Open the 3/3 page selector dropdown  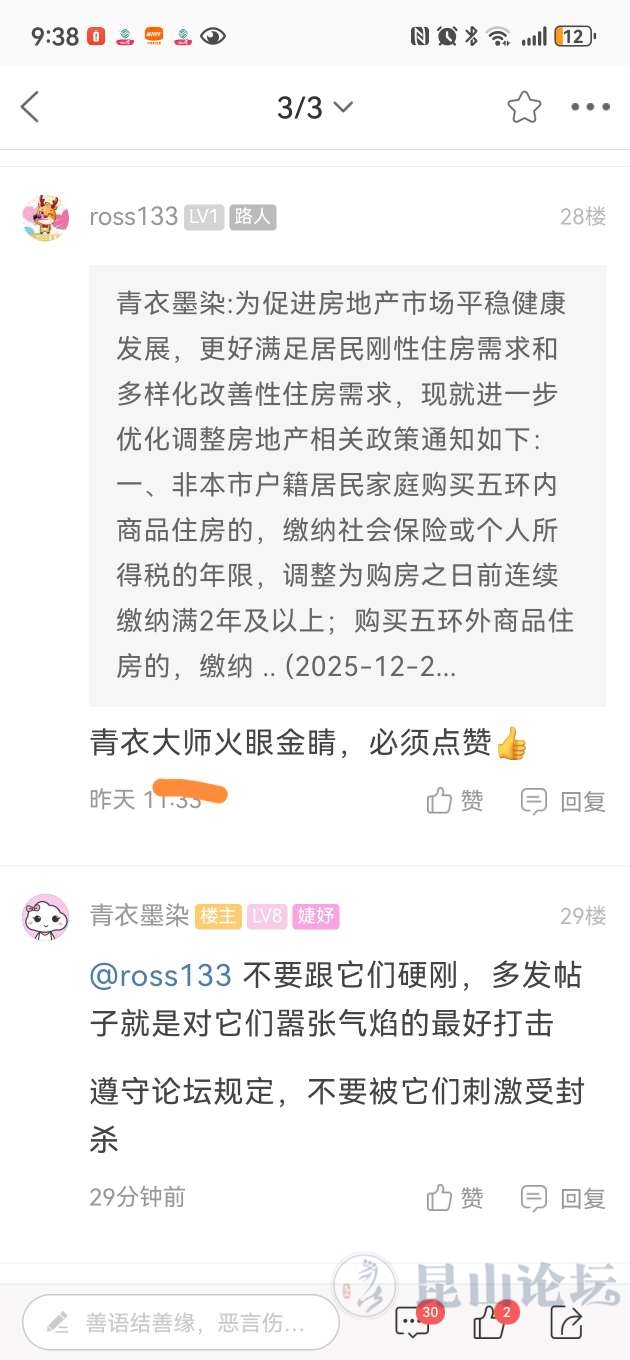click(315, 107)
